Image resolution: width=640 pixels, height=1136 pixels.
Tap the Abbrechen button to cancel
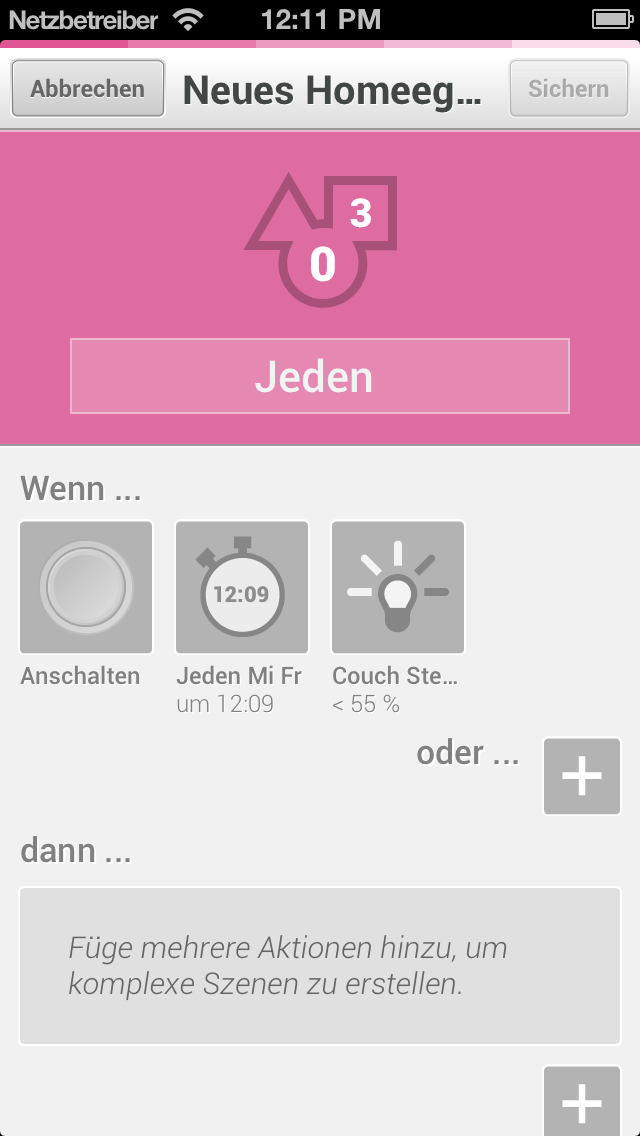pyautogui.click(x=88, y=88)
